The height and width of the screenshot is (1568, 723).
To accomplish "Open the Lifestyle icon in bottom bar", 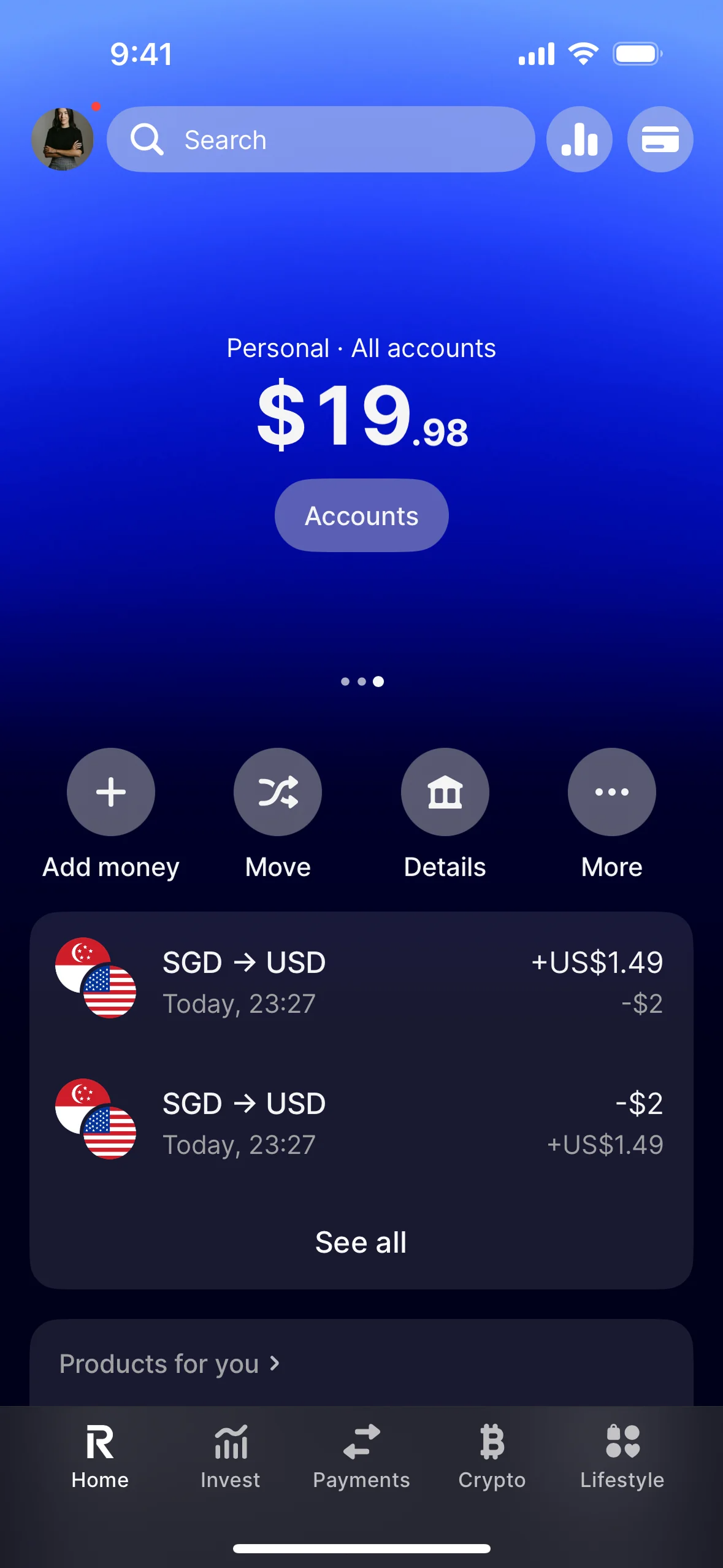I will [x=621, y=1444].
